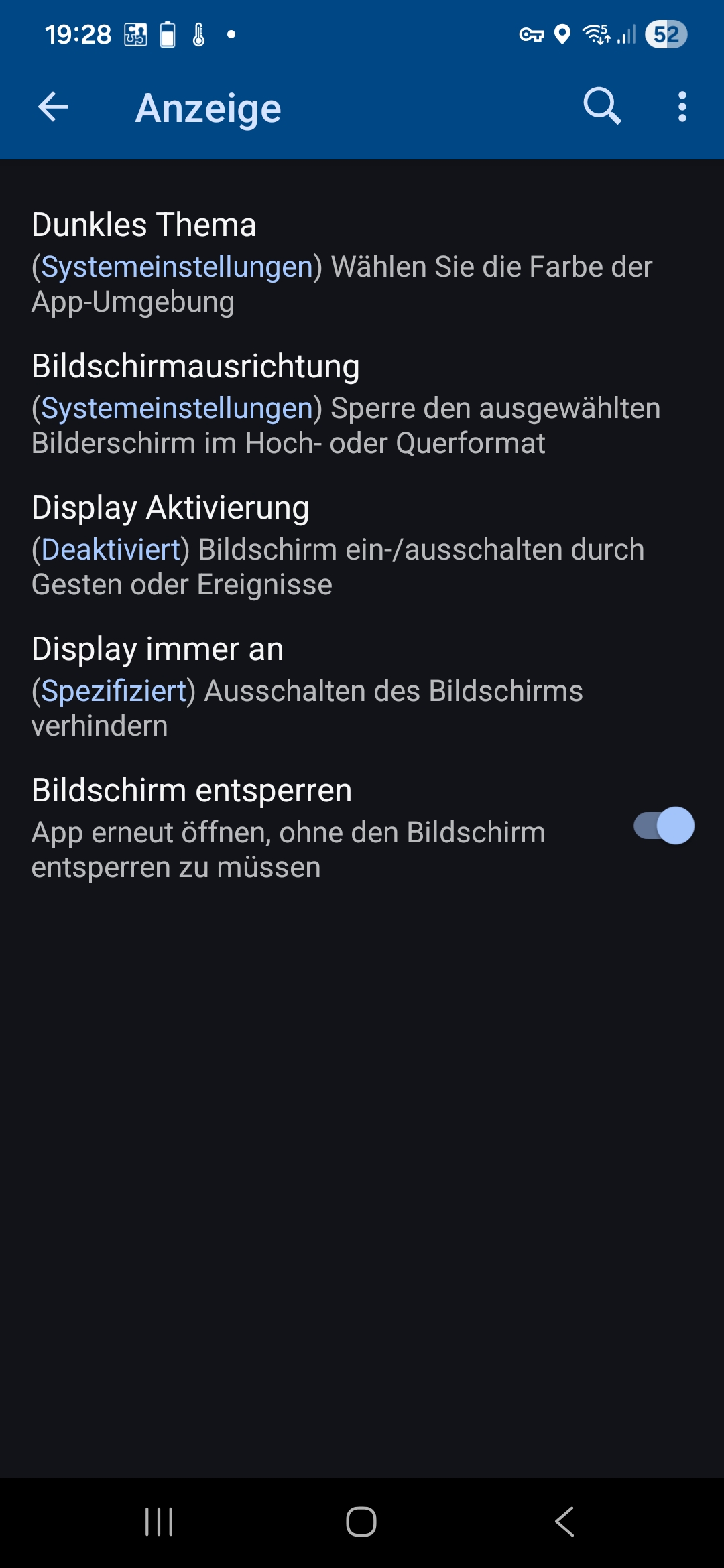Open the three-dot overflow menu
724x1568 pixels.
point(682,107)
